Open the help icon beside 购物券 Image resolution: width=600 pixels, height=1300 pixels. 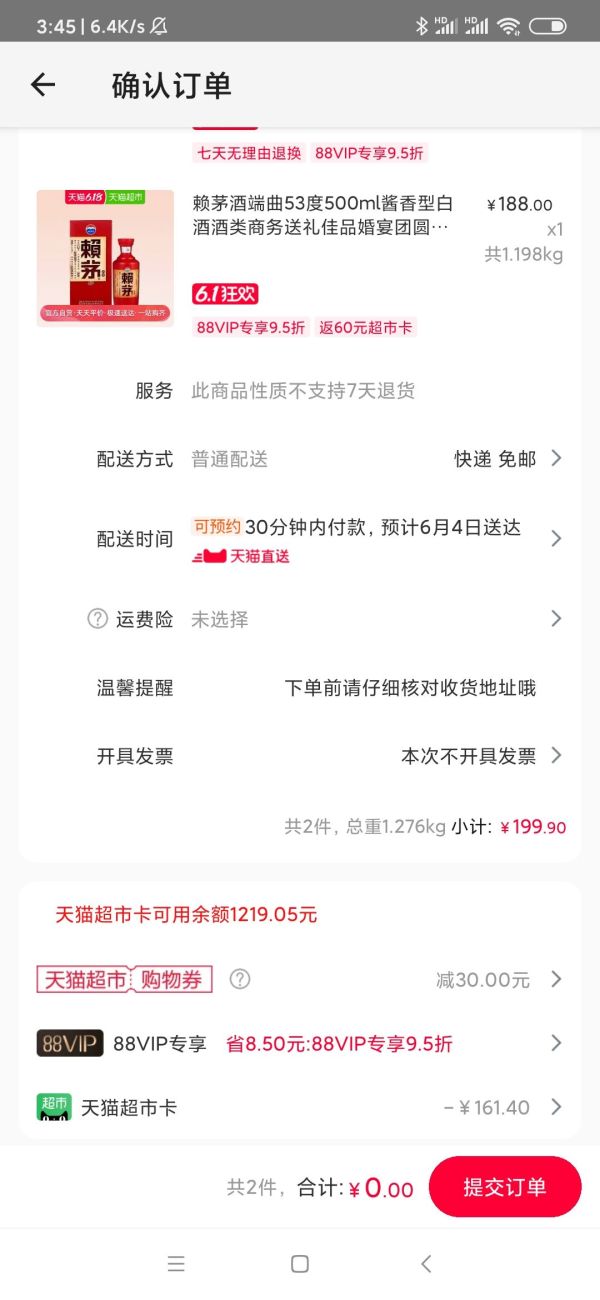point(240,979)
